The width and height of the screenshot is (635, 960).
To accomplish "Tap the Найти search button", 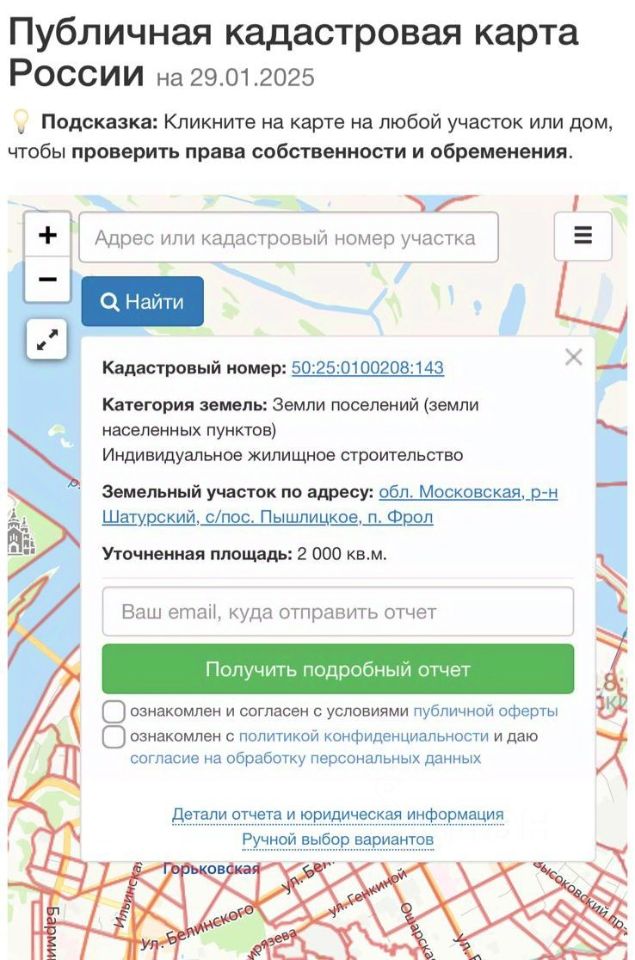I will tap(142, 301).
